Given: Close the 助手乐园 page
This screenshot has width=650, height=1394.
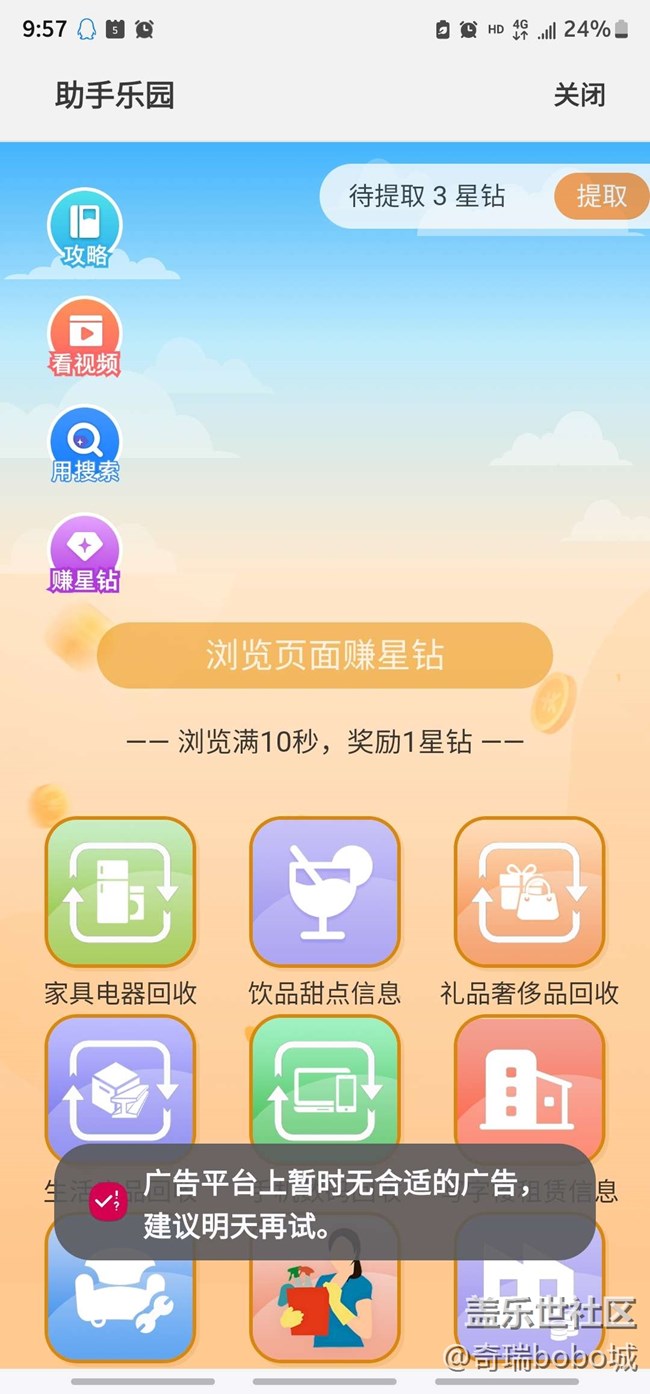Looking at the screenshot, I should (x=579, y=95).
